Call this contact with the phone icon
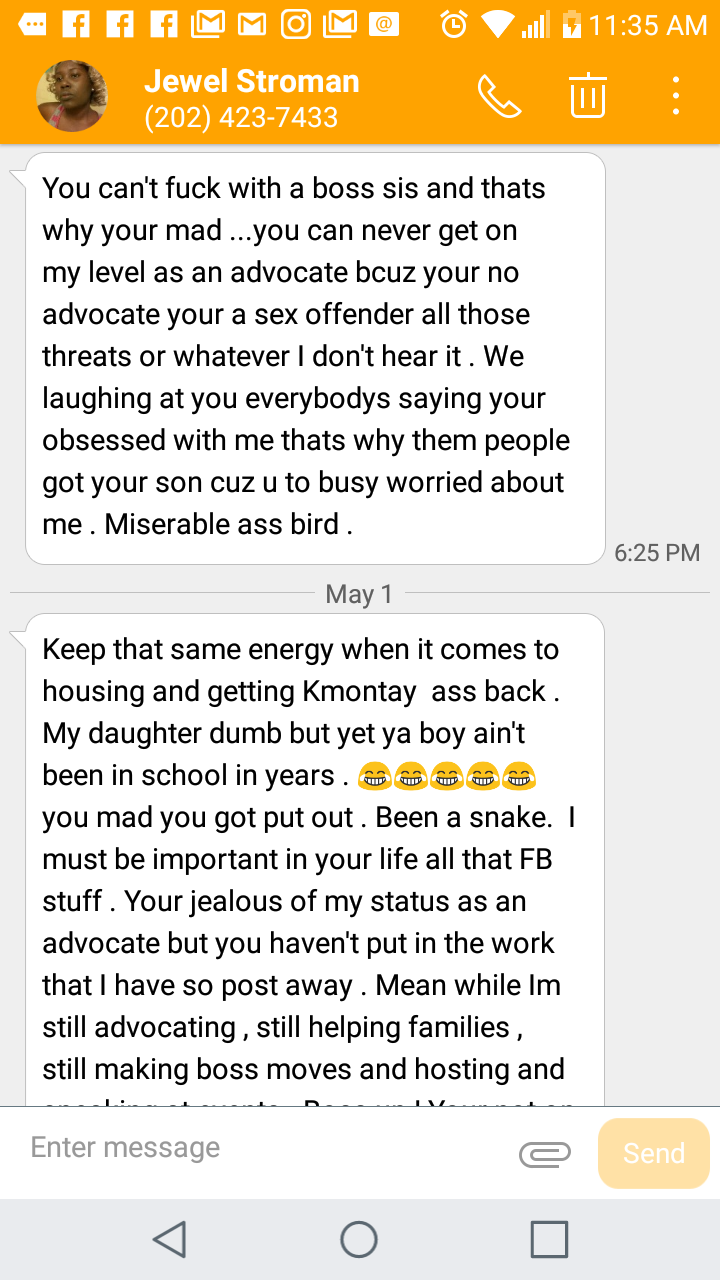720x1280 pixels. (x=499, y=96)
